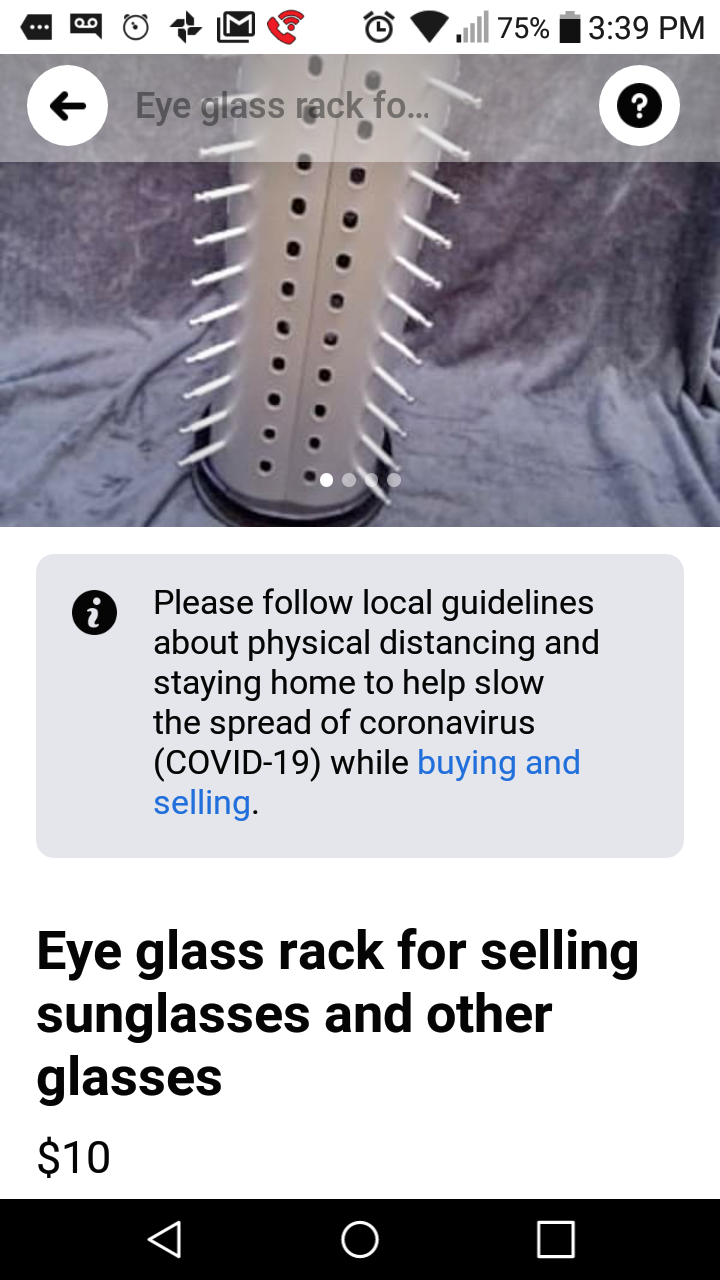Tap the system home button
This screenshot has width=720, height=1280.
click(x=360, y=1239)
